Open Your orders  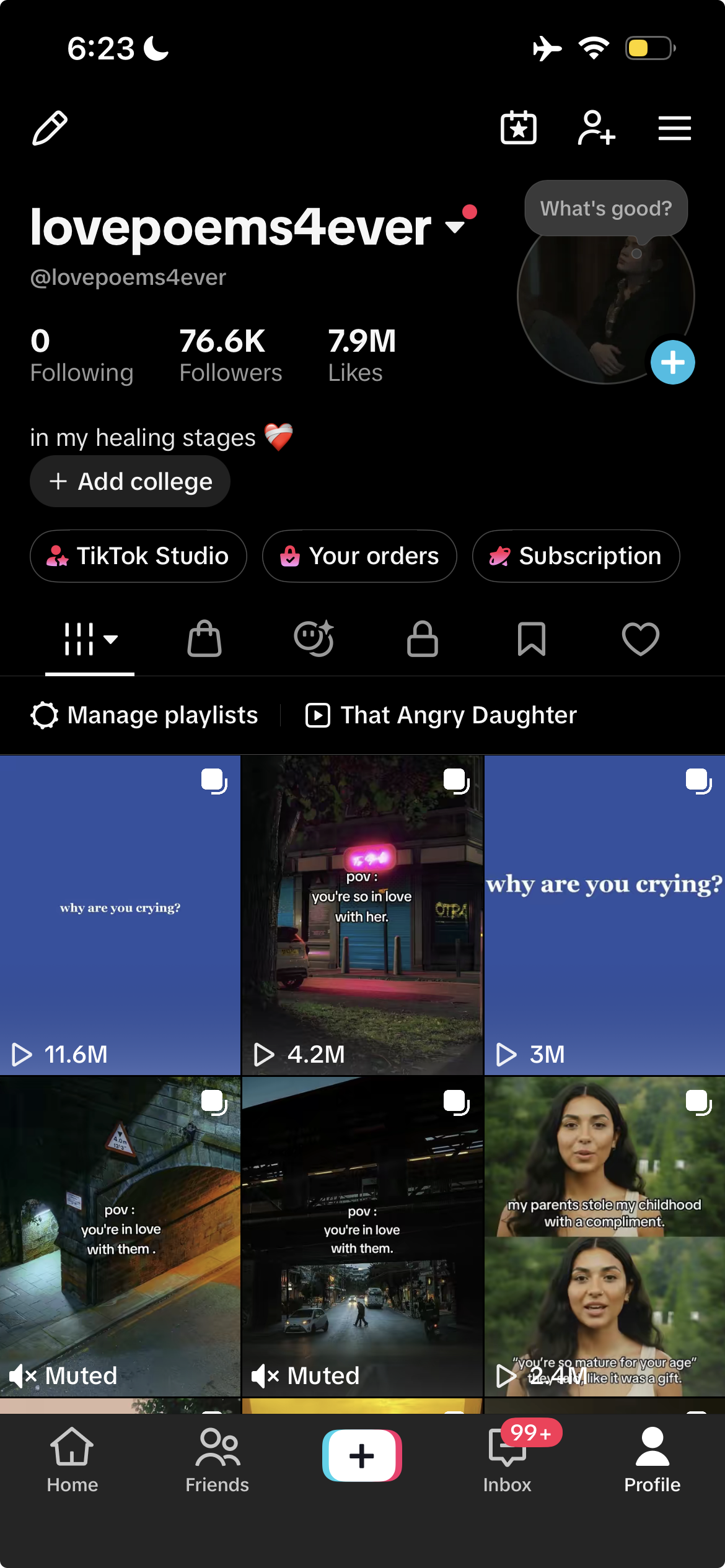point(359,556)
